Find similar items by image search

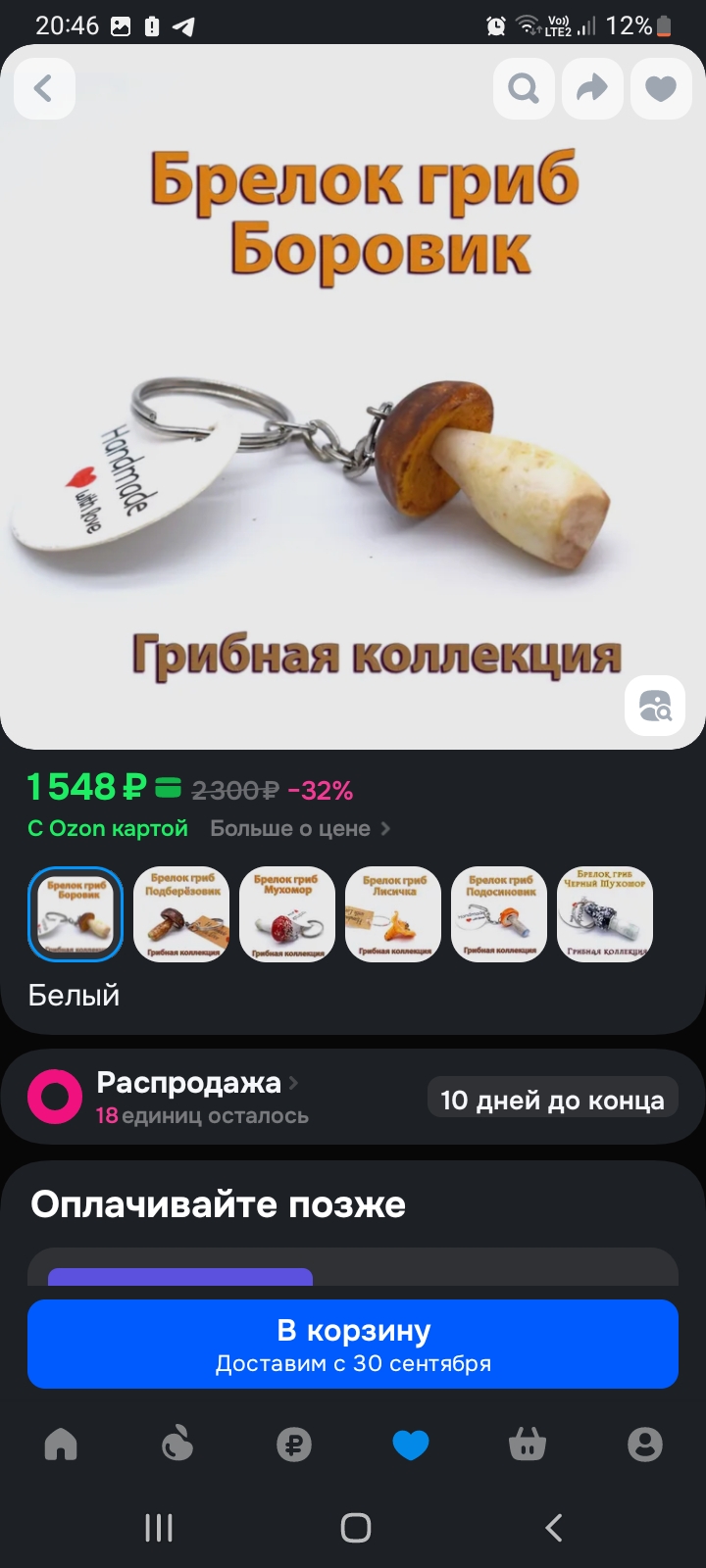click(655, 706)
